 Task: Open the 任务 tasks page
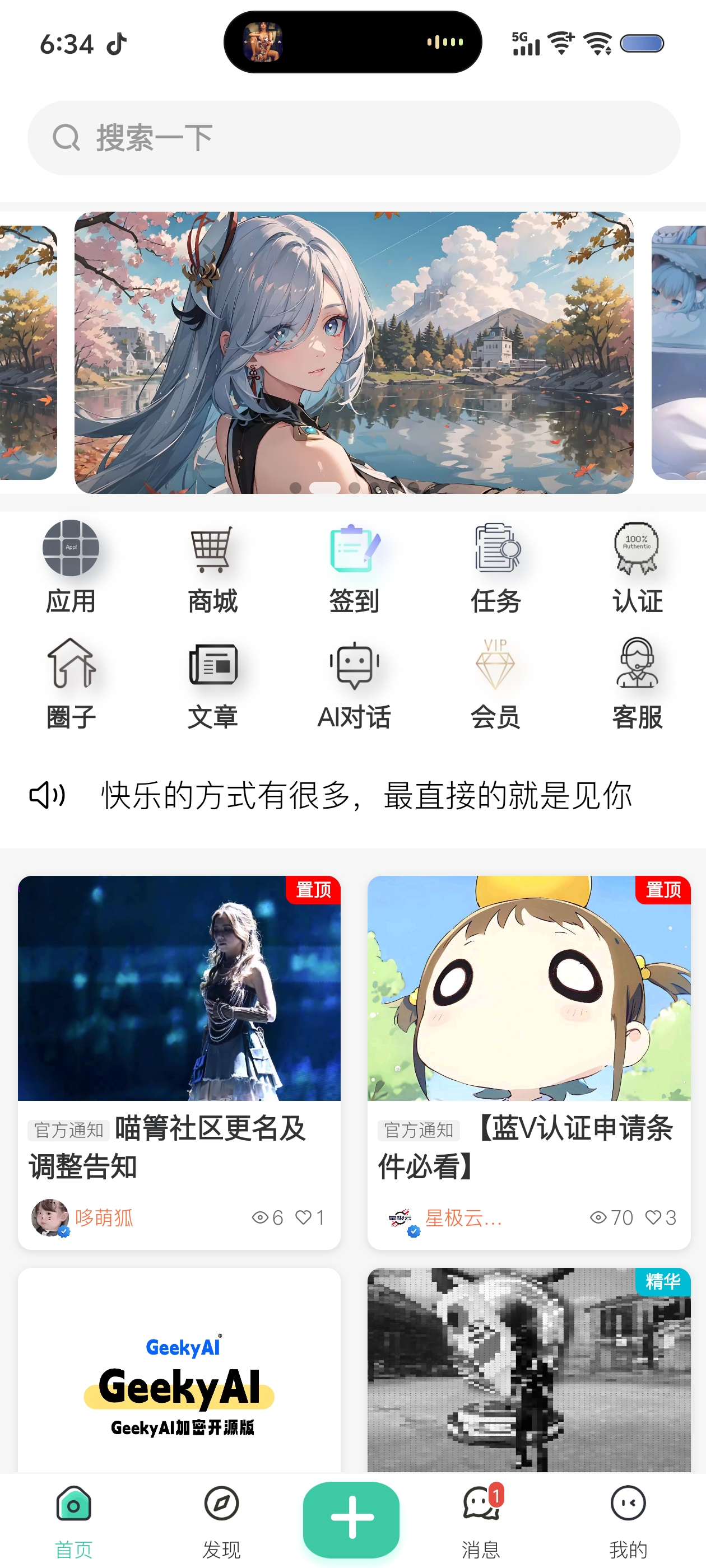(x=495, y=566)
